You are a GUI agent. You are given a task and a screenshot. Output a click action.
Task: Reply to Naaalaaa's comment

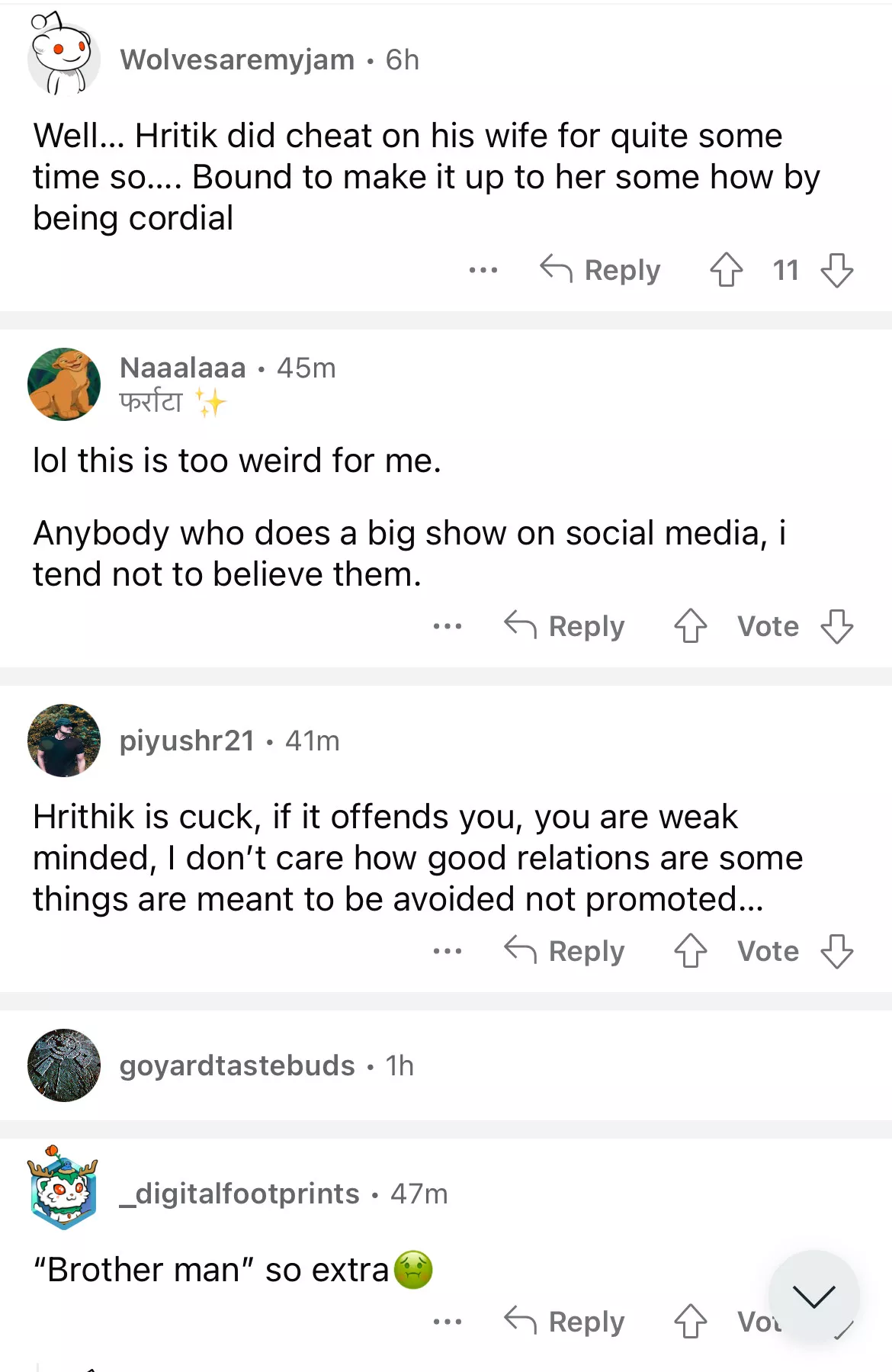pos(564,626)
